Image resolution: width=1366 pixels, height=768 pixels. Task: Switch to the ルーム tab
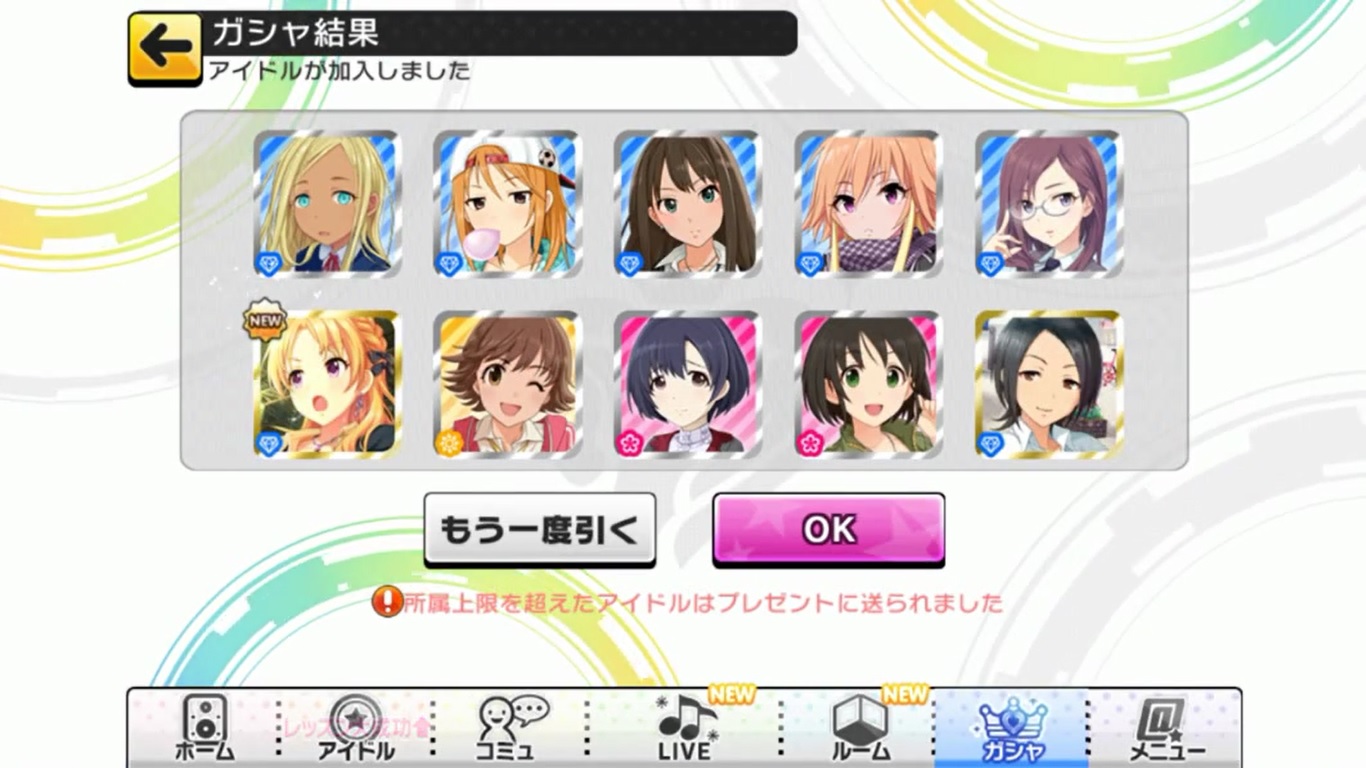point(860,729)
